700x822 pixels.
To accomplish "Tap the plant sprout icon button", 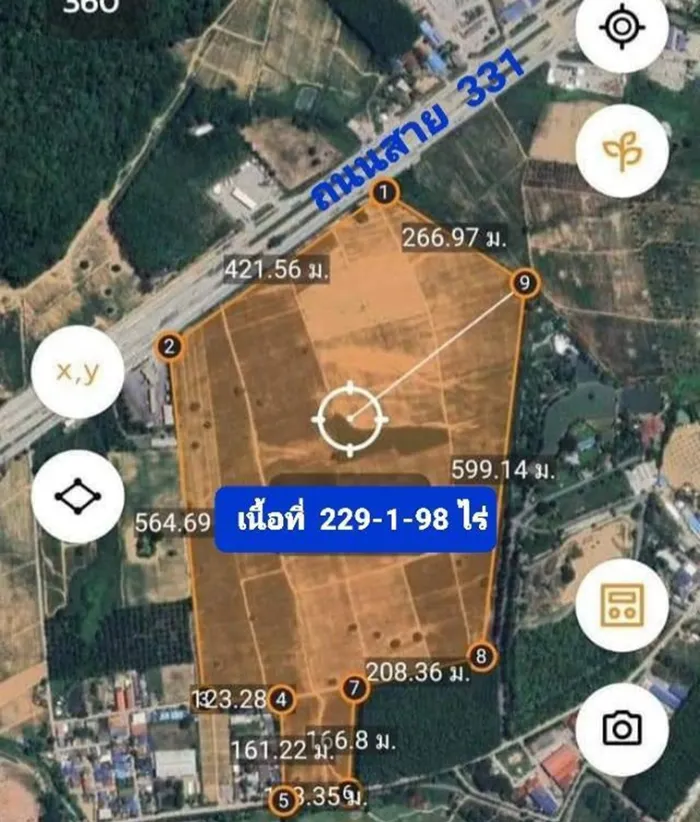I will [x=621, y=150].
